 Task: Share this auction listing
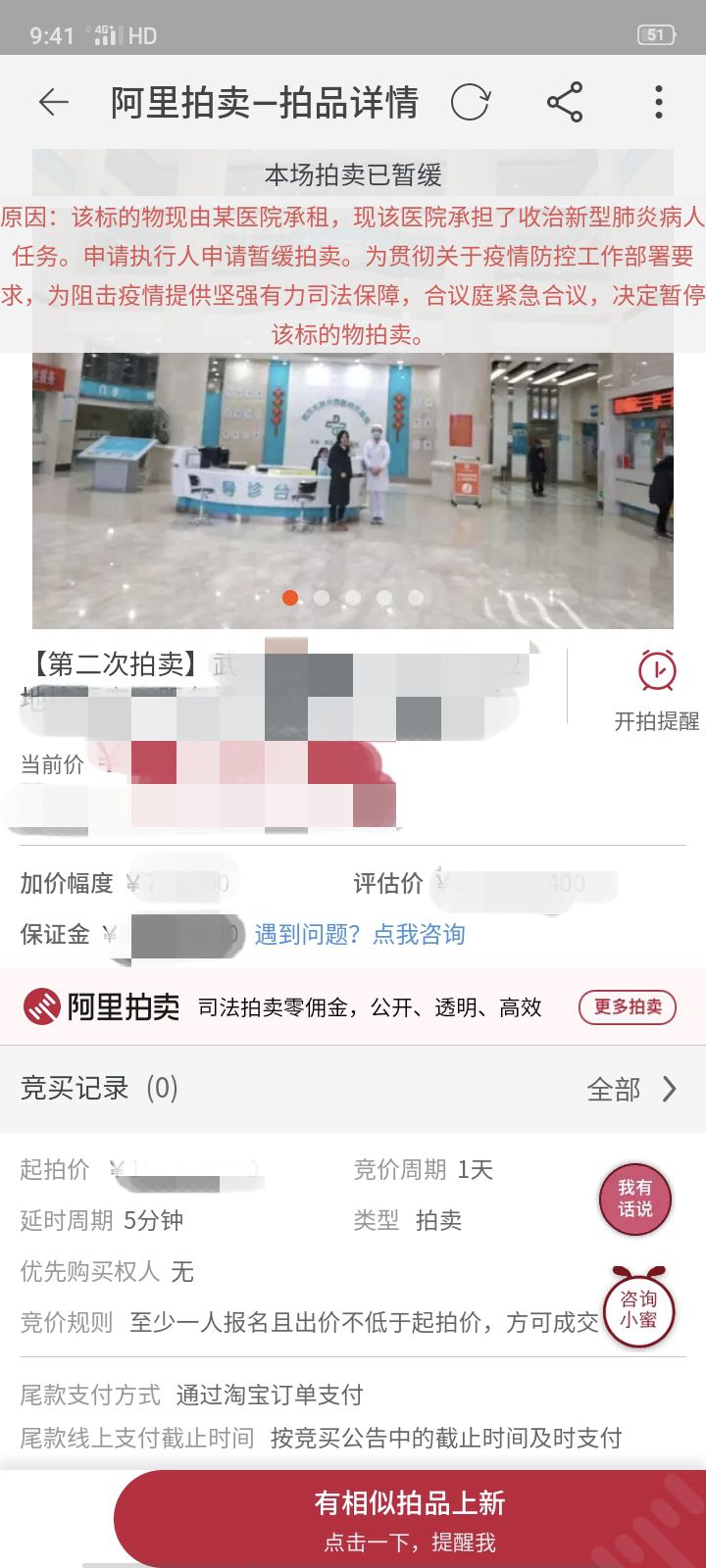point(566,102)
